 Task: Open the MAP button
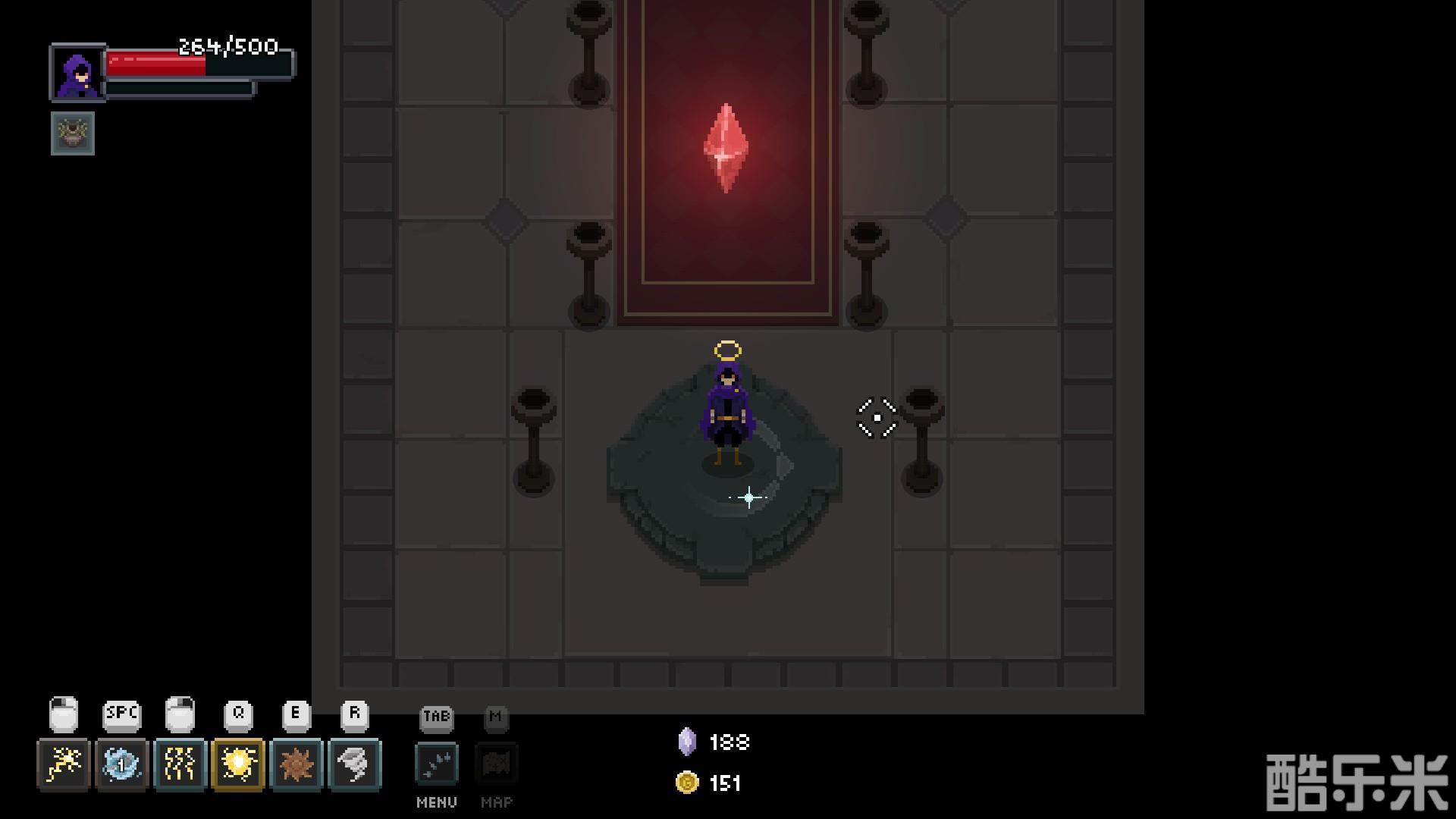(x=496, y=764)
